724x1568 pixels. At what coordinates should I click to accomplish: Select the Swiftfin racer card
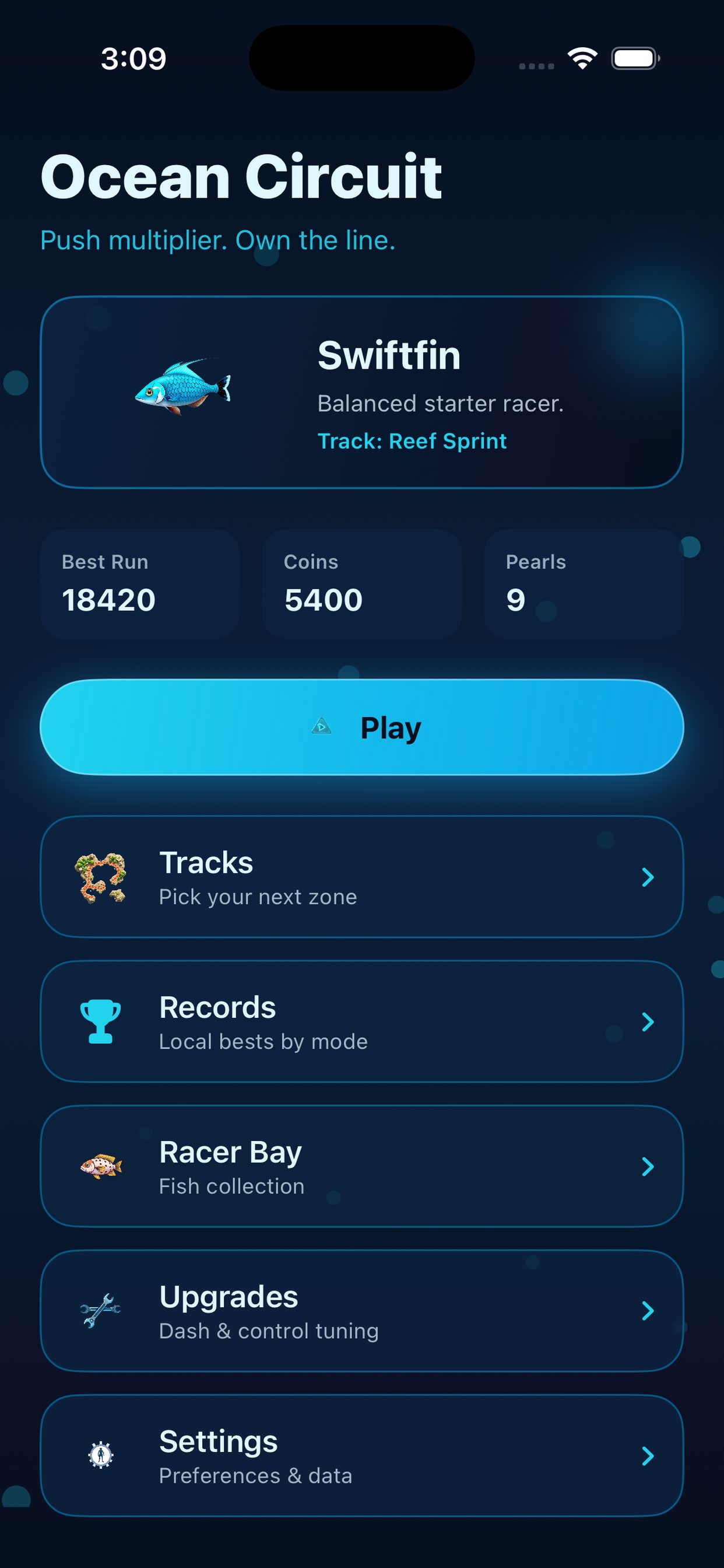pos(362,392)
